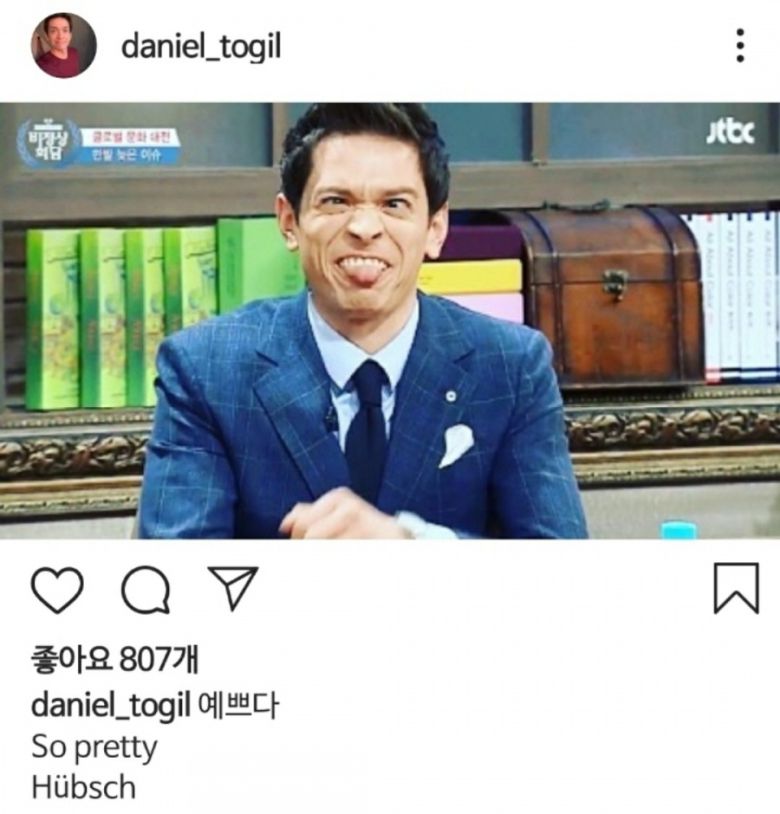Like this post with the heart icon
Viewport: 780px width, 814px height.
tap(57, 589)
